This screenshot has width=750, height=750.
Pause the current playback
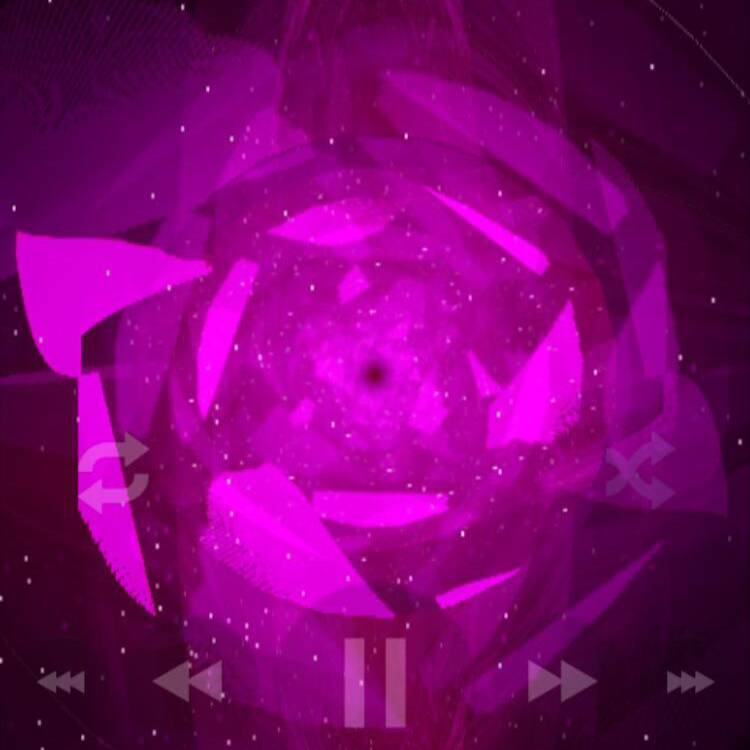pos(375,682)
